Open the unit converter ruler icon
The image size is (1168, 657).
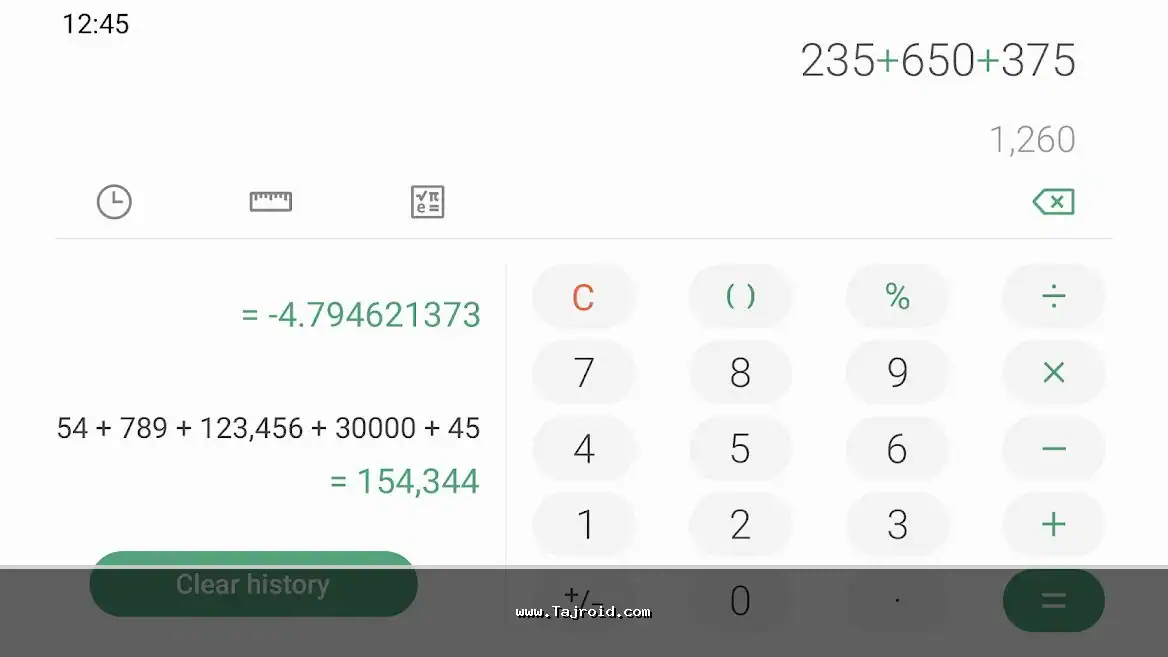[270, 202]
